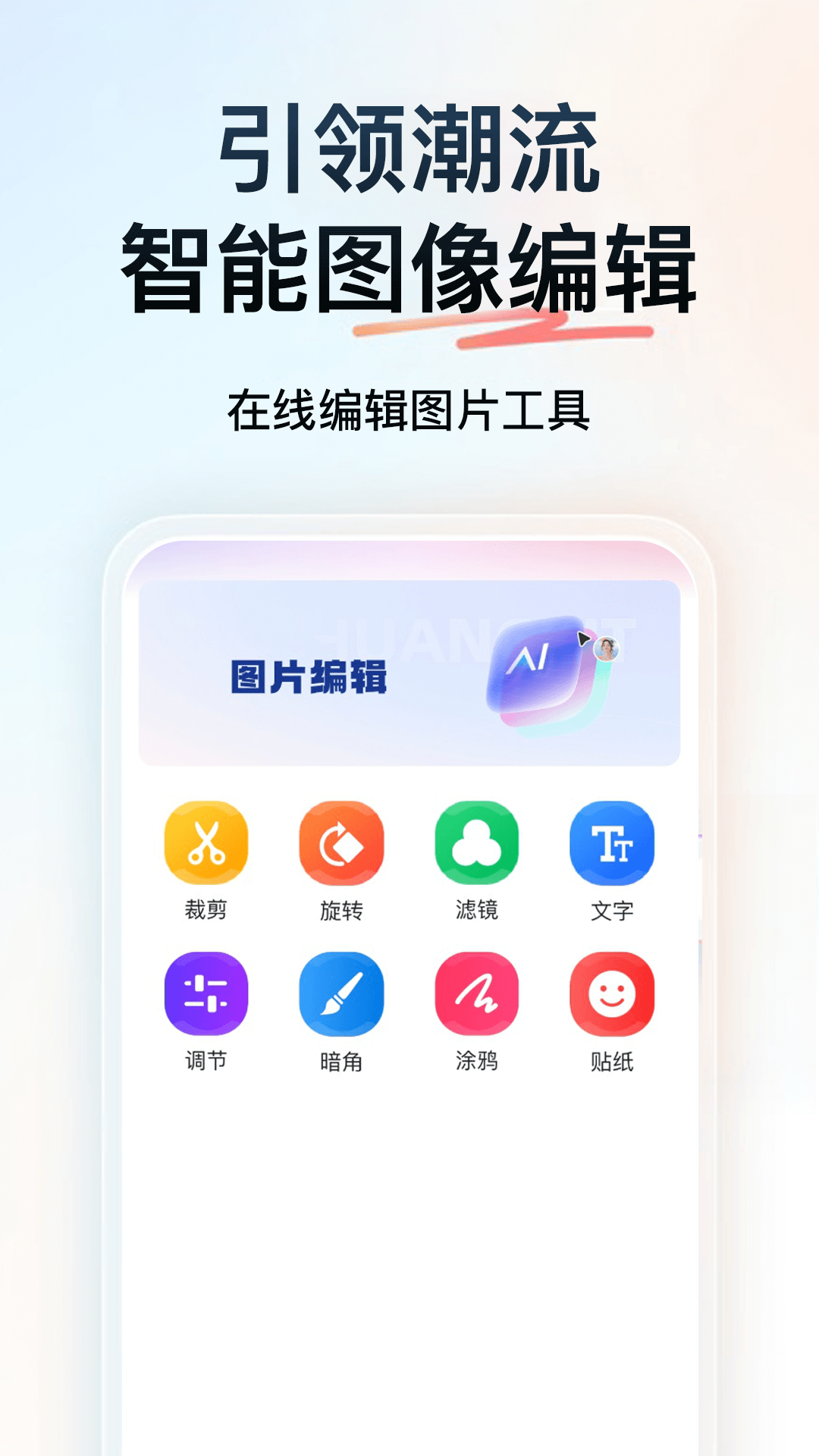Screen dimensions: 819x1456
Task: Select the Doodle (涂鸦) tool icon
Action: [477, 993]
